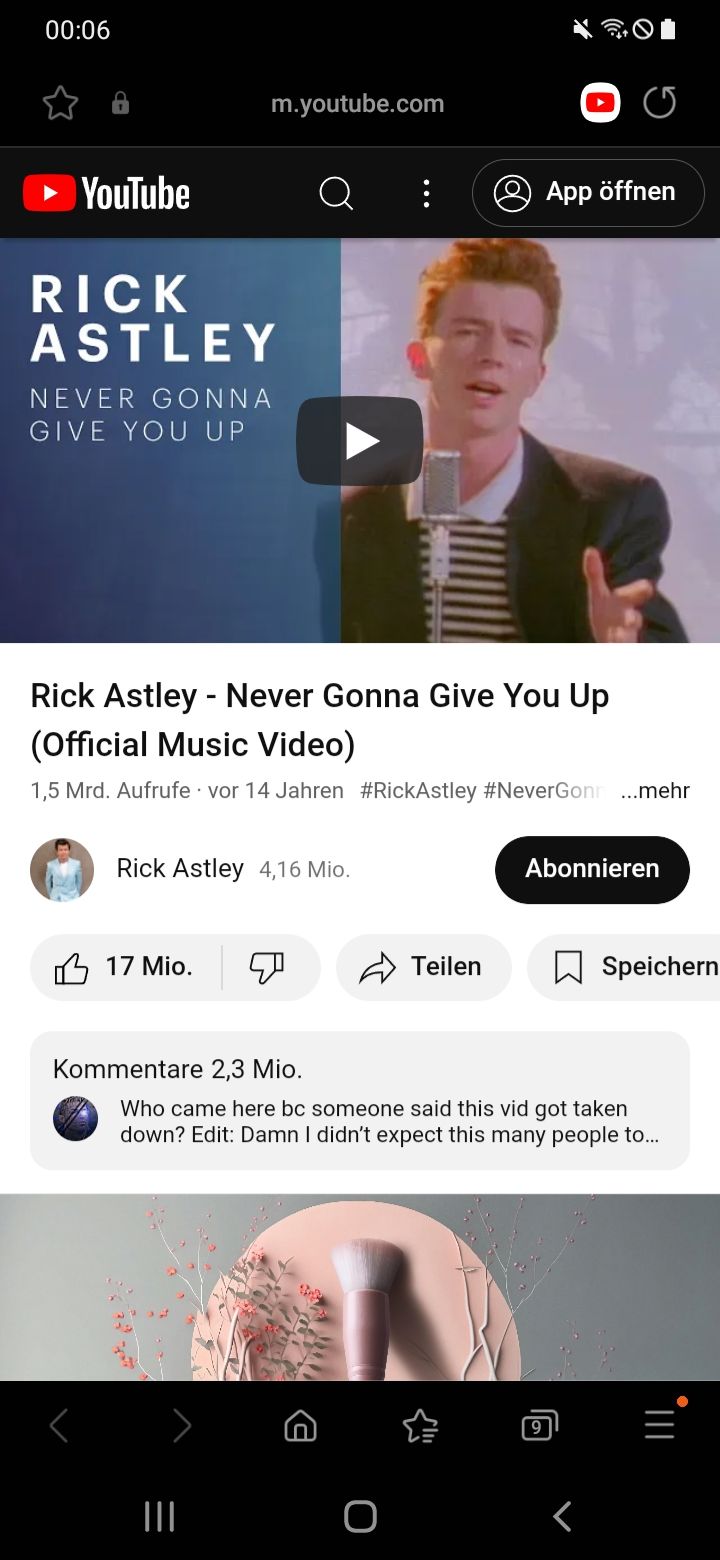Subscribe with Abonnieren button
This screenshot has height=1560, width=720.
pyautogui.click(x=592, y=869)
